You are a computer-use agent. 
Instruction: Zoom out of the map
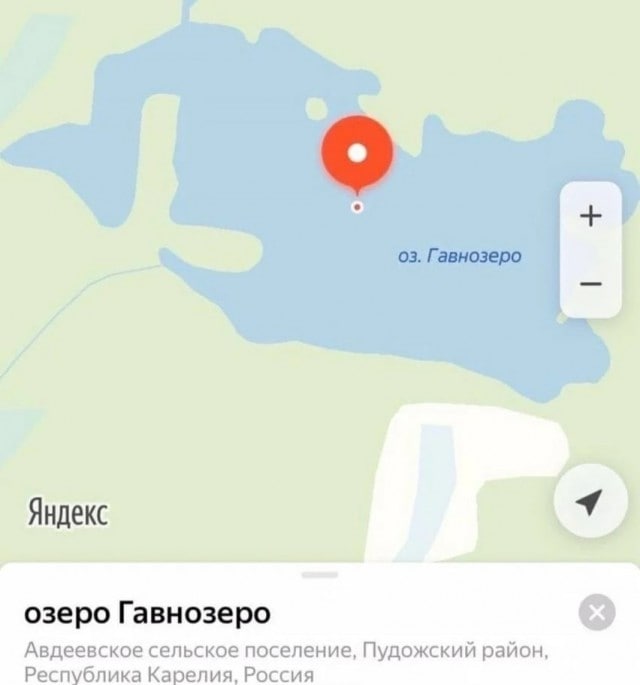[591, 284]
